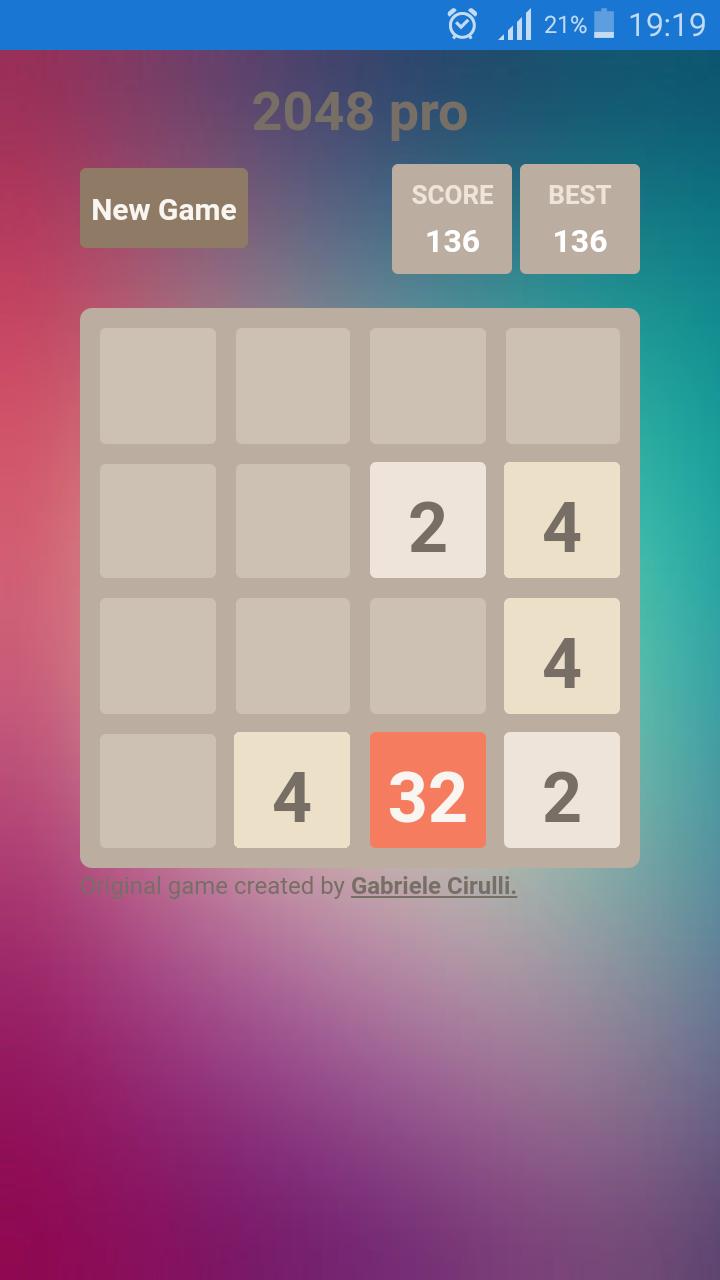Open the Gabriele Cirulli link
Screen dimensions: 720x1280
click(433, 886)
